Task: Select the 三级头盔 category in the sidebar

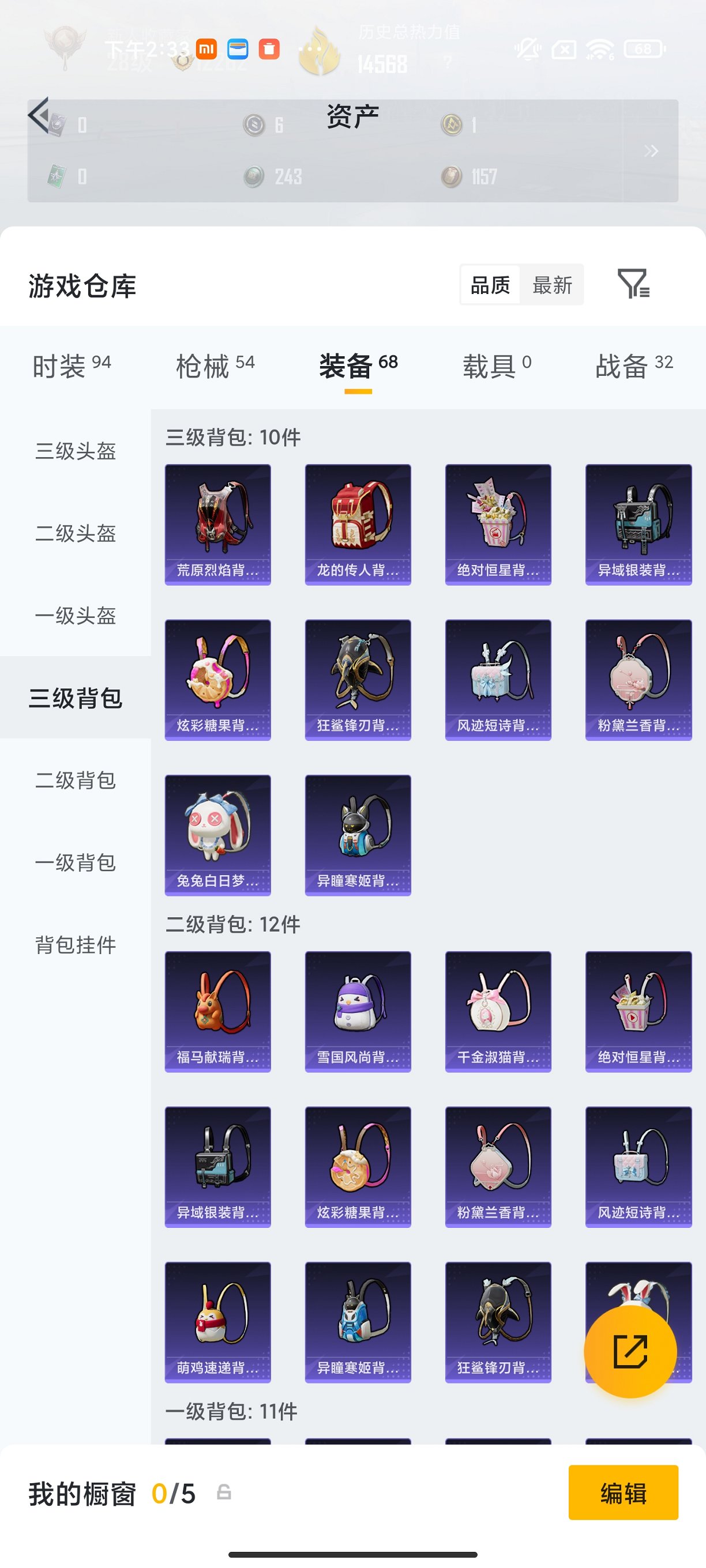Action: coord(75,451)
